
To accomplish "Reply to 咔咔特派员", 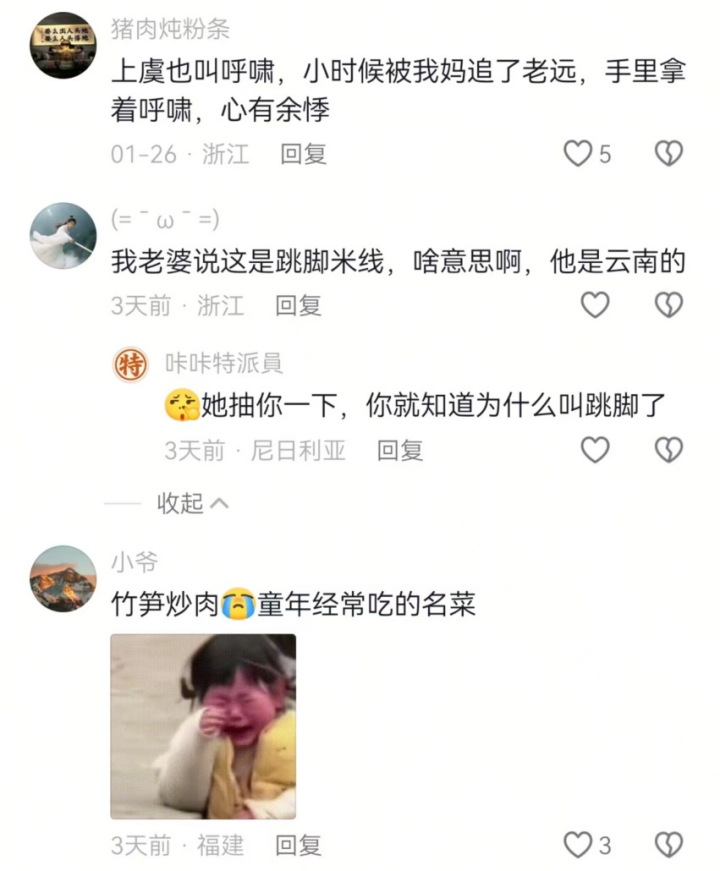I will point(401,451).
